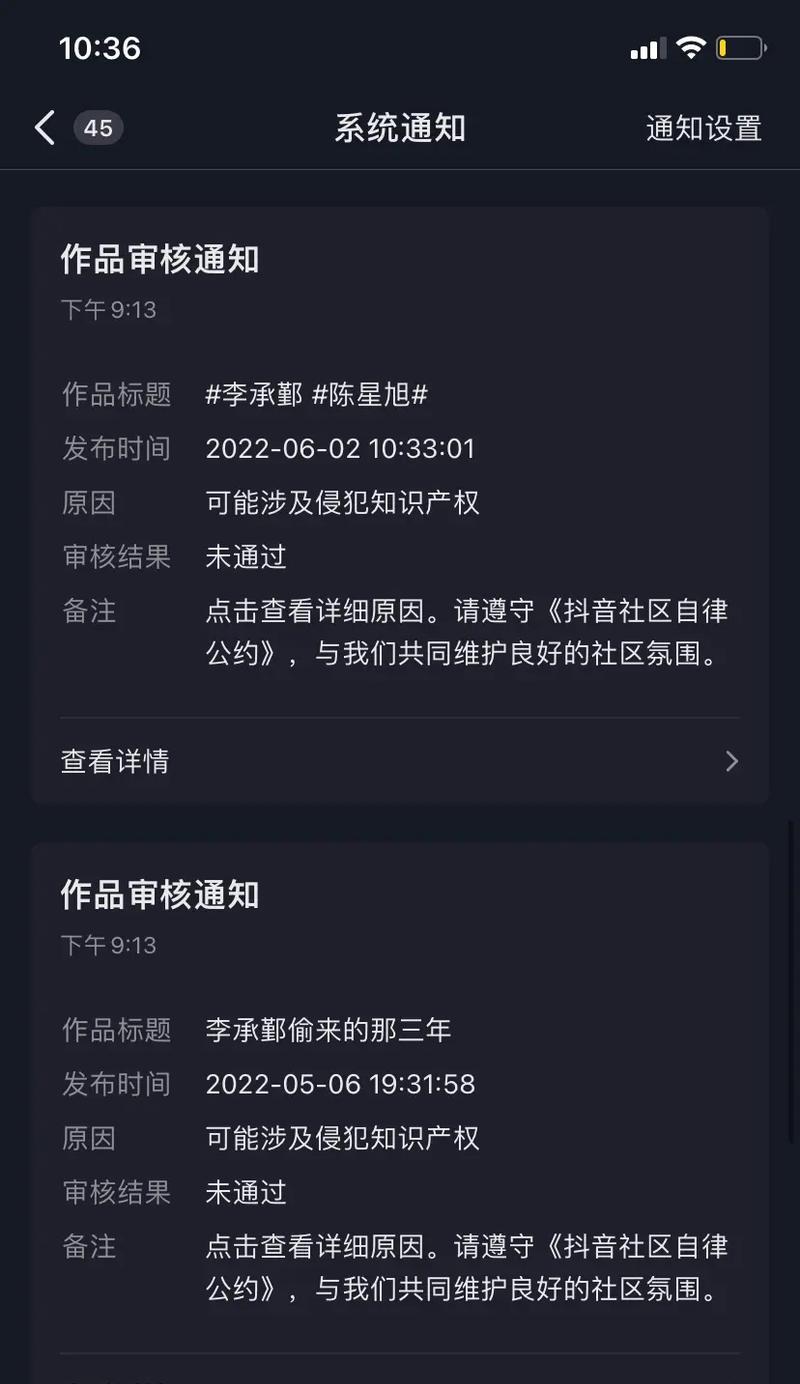800x1384 pixels.
Task: Open 查看详情 for the #李承鄞 #陈星旭# notice
Action: coord(400,762)
